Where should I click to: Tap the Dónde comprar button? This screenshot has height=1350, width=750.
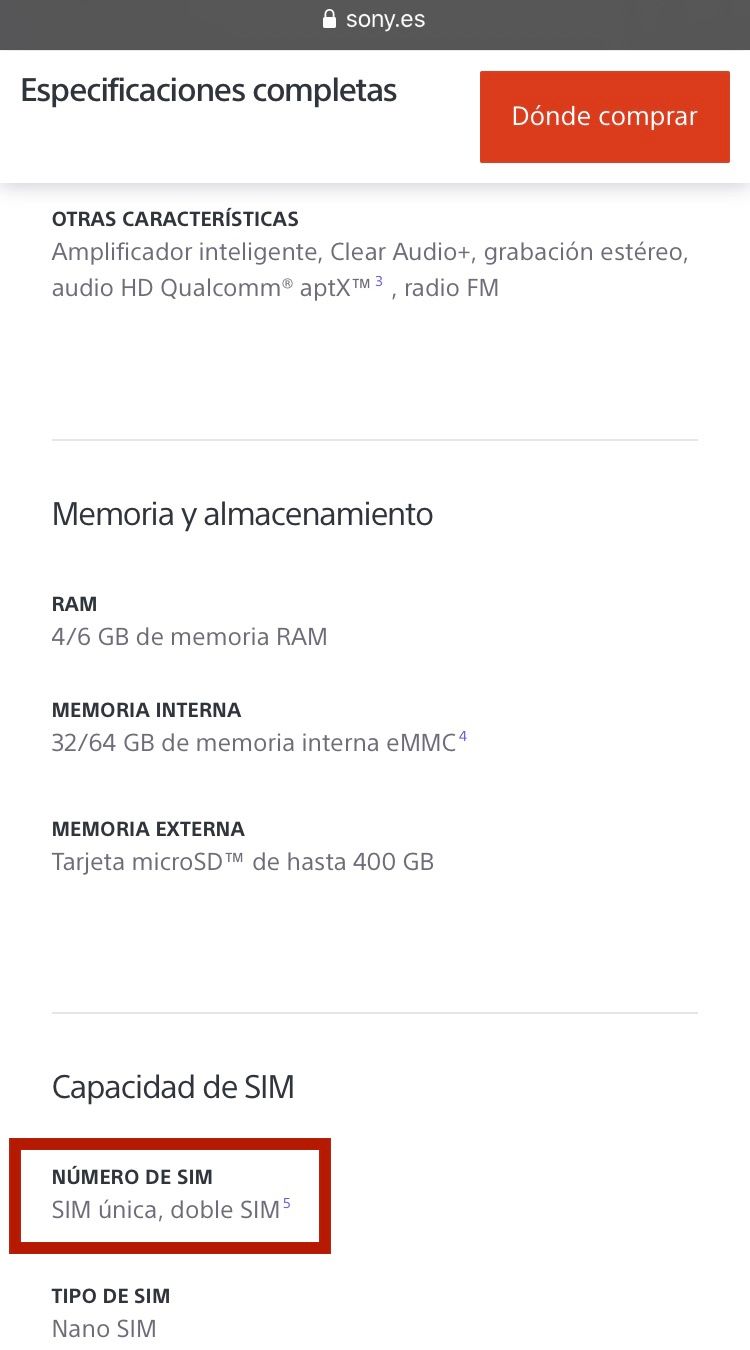click(x=604, y=116)
